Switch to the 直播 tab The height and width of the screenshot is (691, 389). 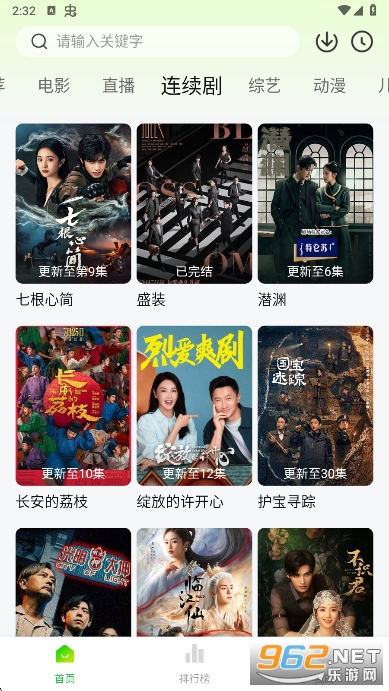[x=119, y=85]
